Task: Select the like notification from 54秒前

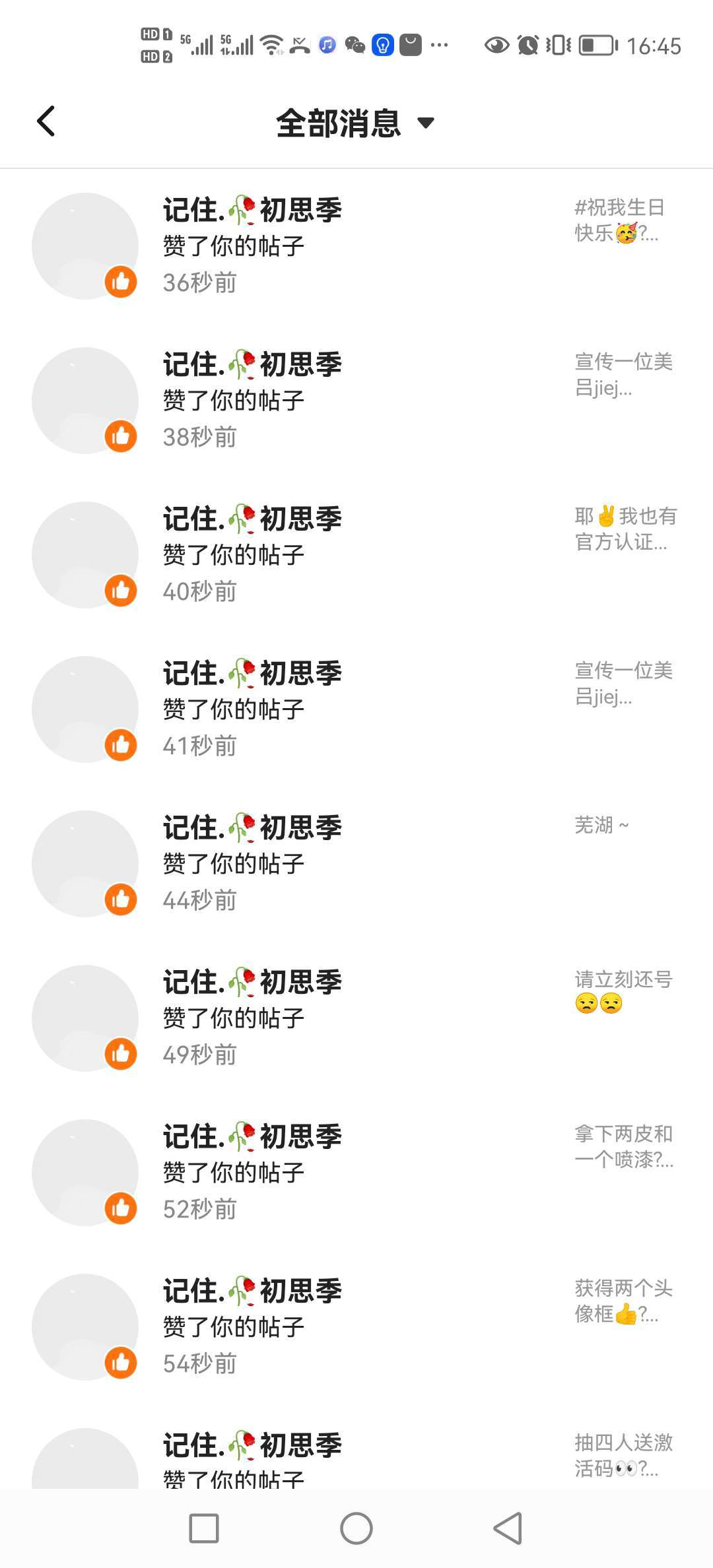Action: click(x=356, y=1327)
